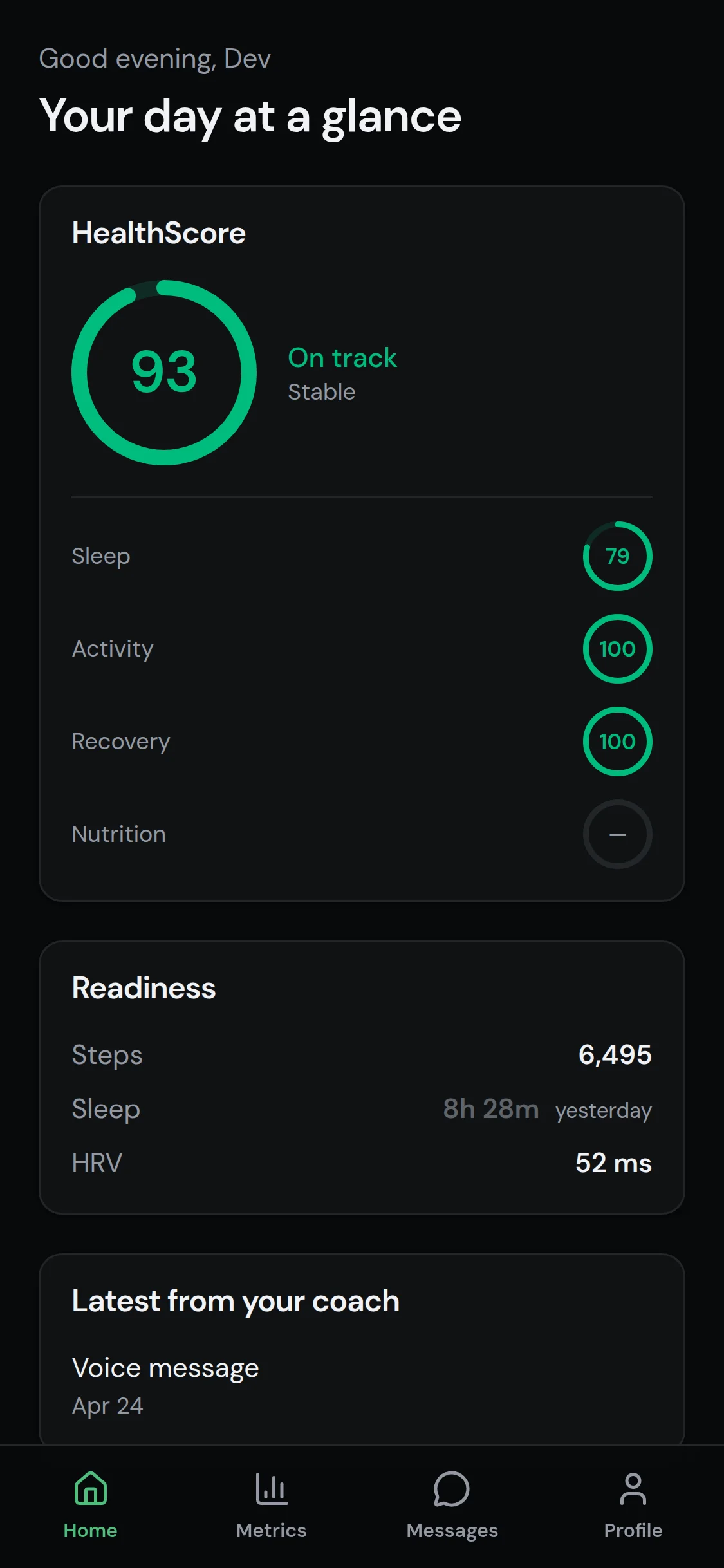Open the Readiness card
This screenshot has width=724, height=1568.
click(362, 987)
